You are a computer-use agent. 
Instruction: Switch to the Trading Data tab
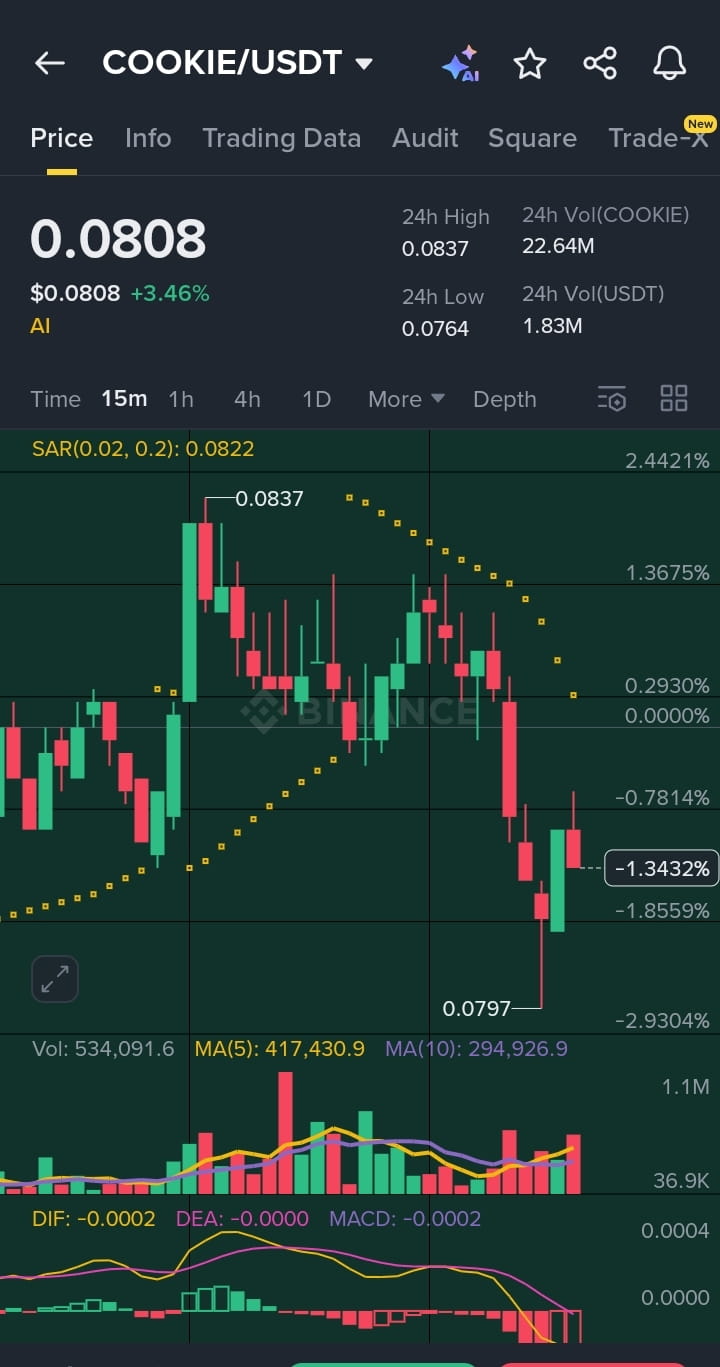[x=281, y=138]
